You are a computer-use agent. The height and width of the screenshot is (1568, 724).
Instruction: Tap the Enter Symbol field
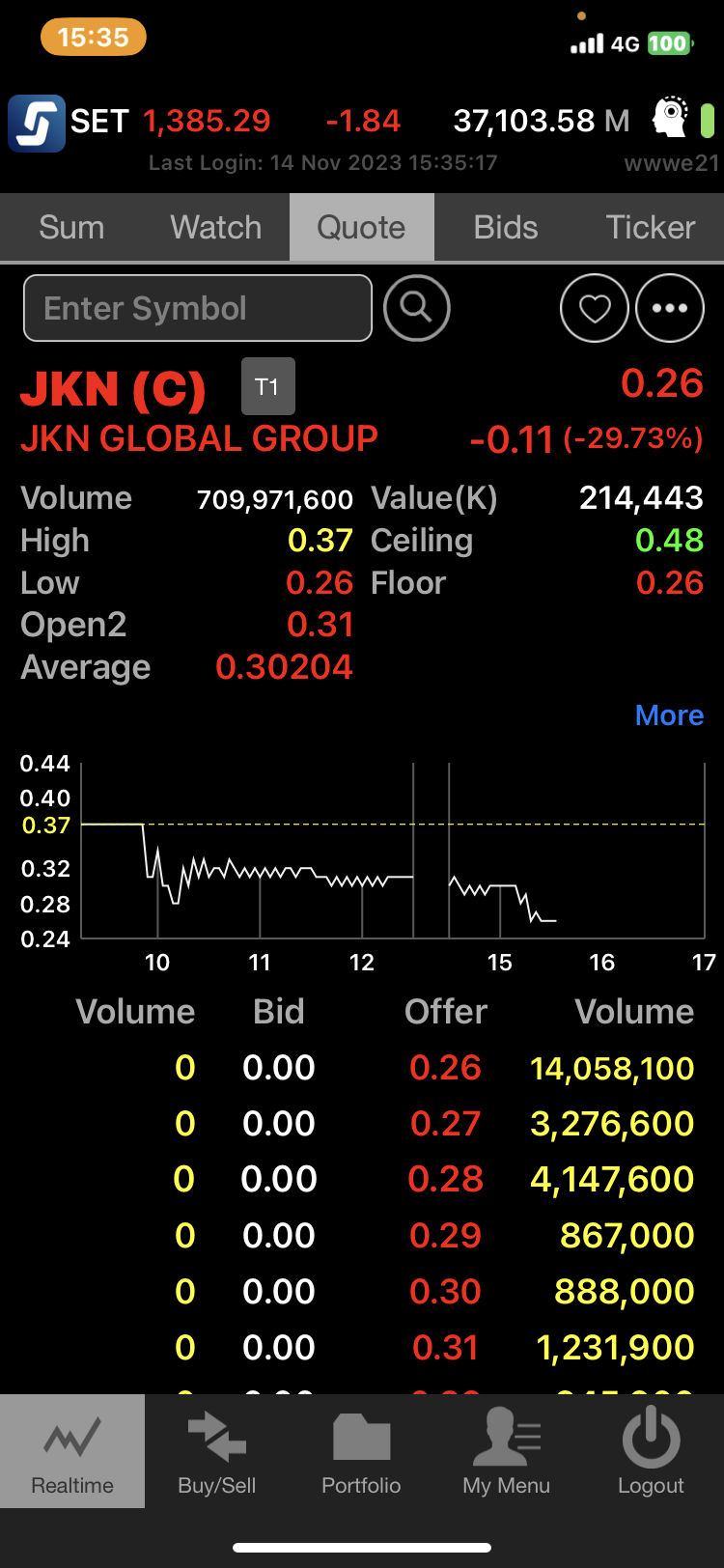(x=198, y=308)
